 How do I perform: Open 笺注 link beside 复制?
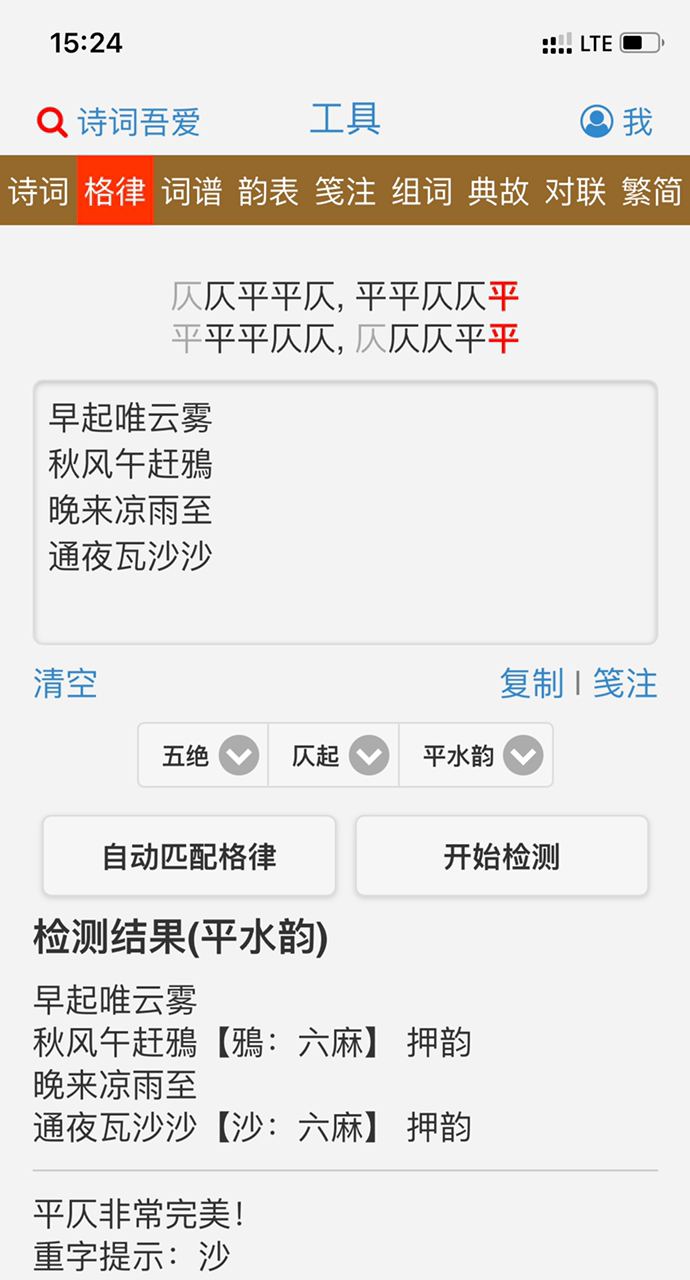point(625,684)
